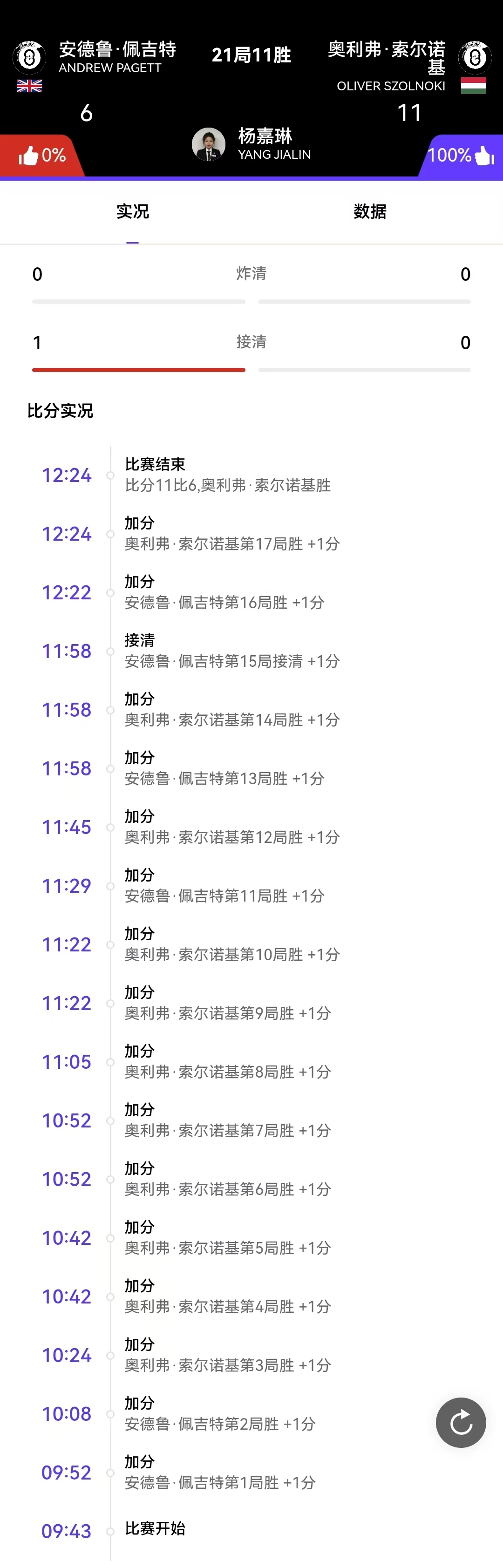Tap the floating refresh button
The image size is (503, 1568).
pos(460,1422)
